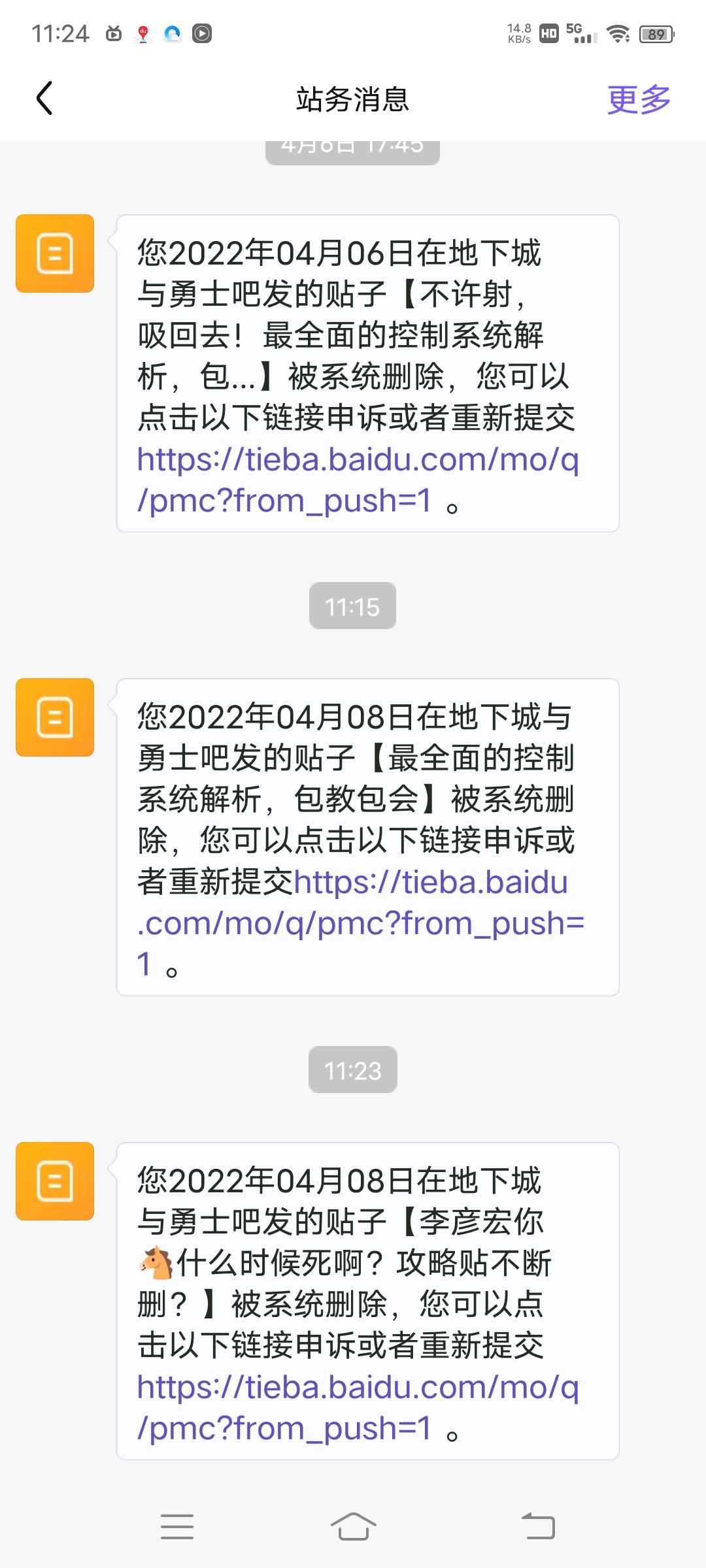
Task: Open appeal link in the 不许射 post message
Action: pos(358,480)
